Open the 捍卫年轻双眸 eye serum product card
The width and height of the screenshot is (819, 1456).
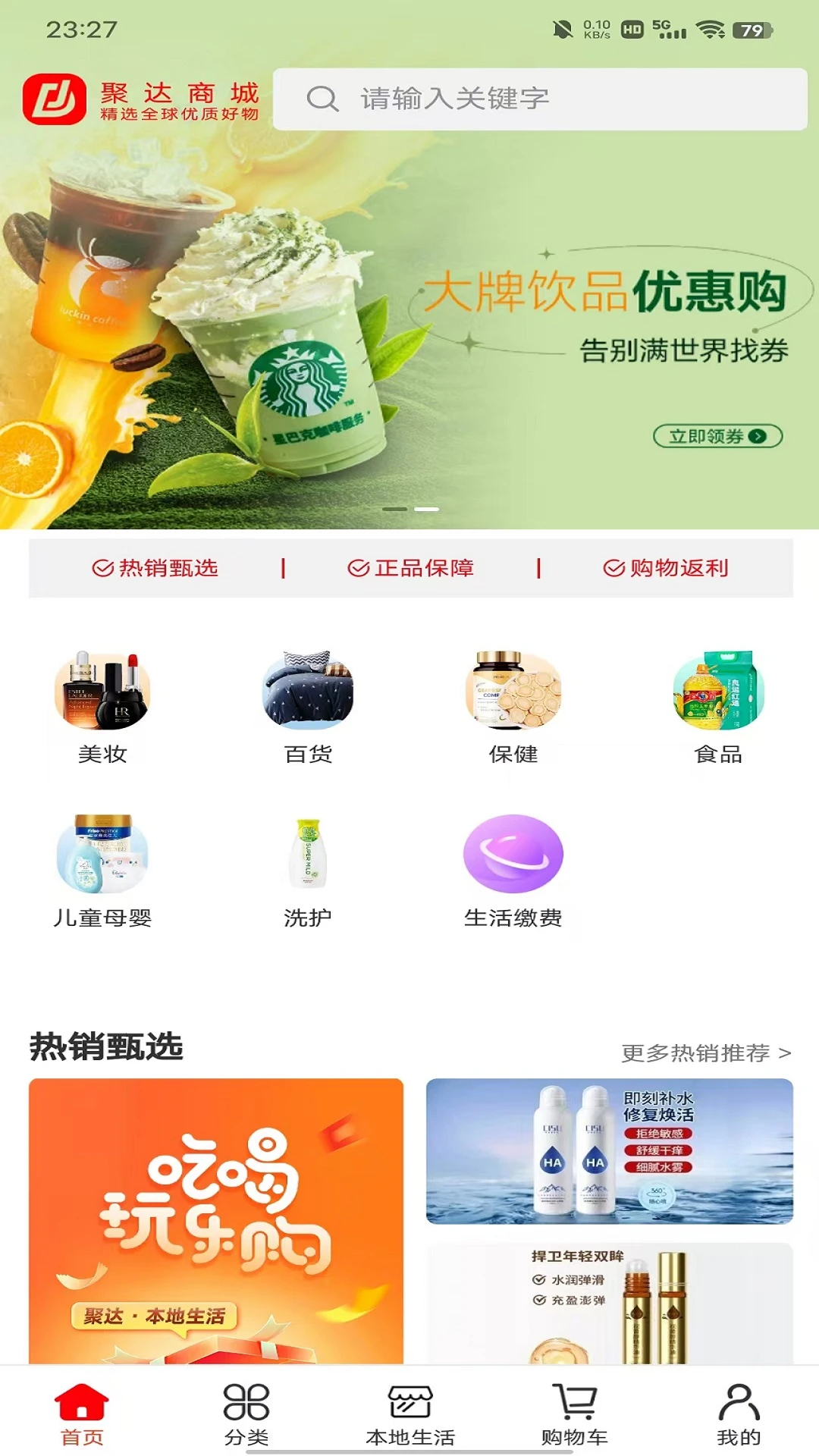[610, 1304]
